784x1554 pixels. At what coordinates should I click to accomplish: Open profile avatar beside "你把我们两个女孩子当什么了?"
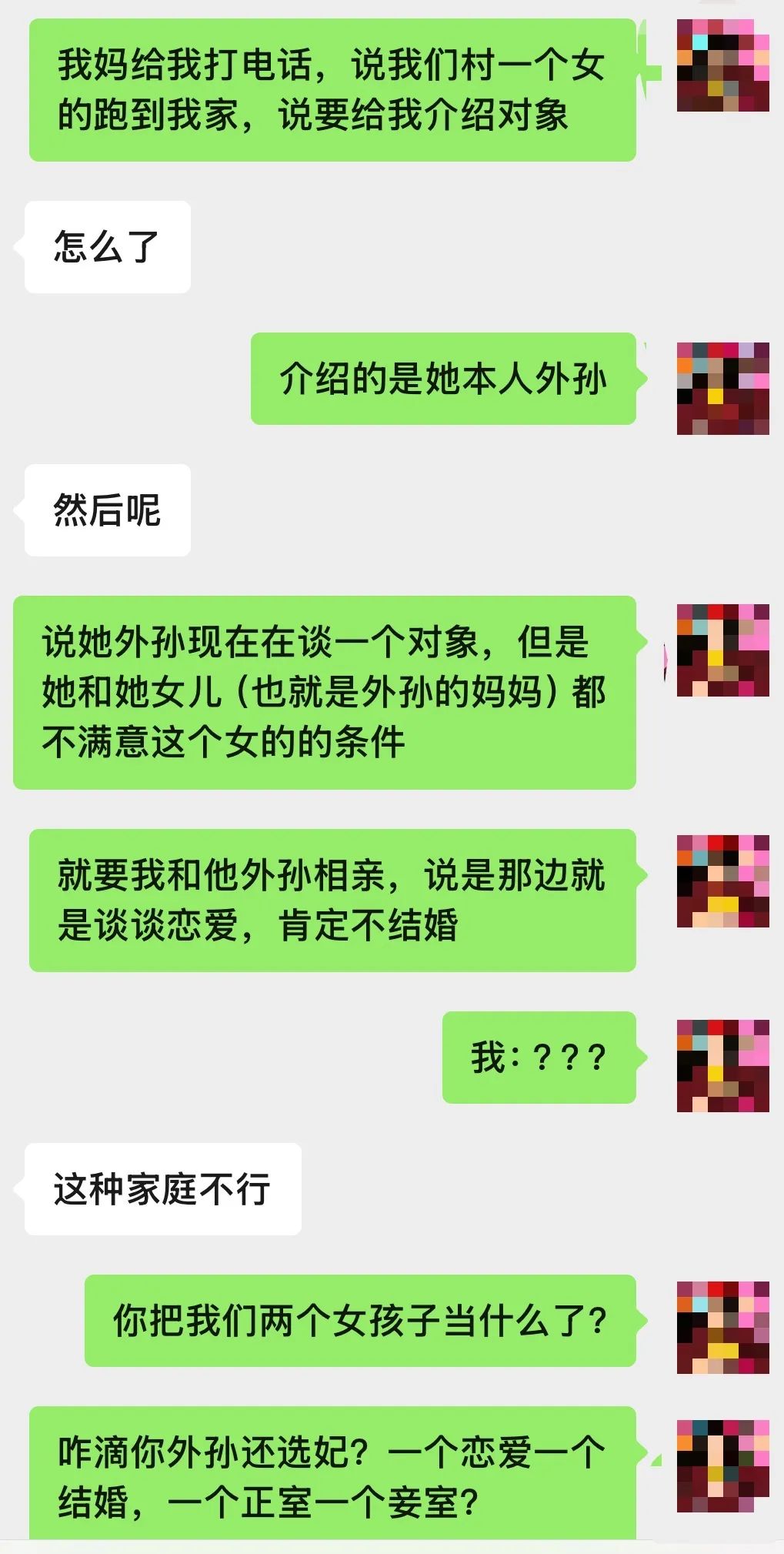(x=722, y=1327)
